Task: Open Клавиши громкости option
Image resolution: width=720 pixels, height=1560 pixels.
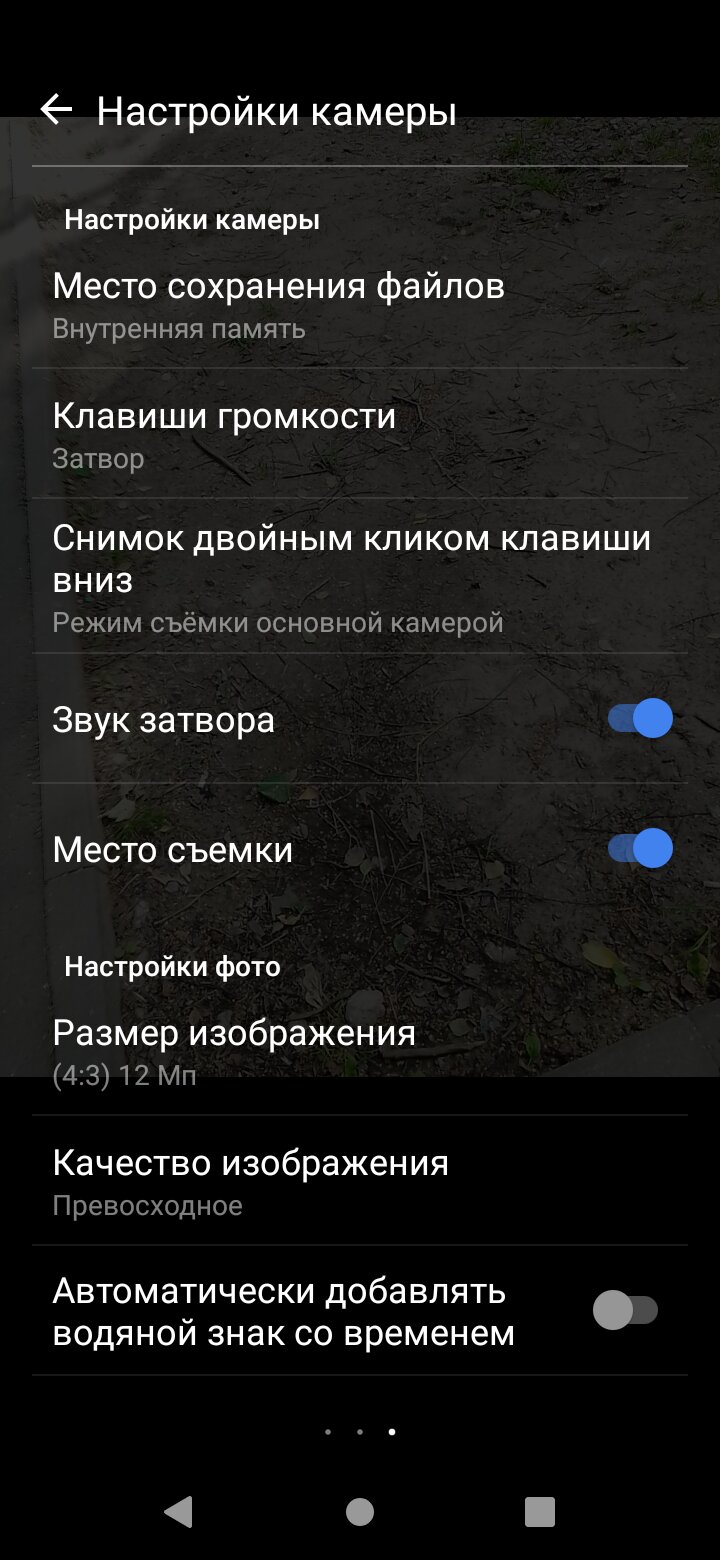Action: [360, 434]
